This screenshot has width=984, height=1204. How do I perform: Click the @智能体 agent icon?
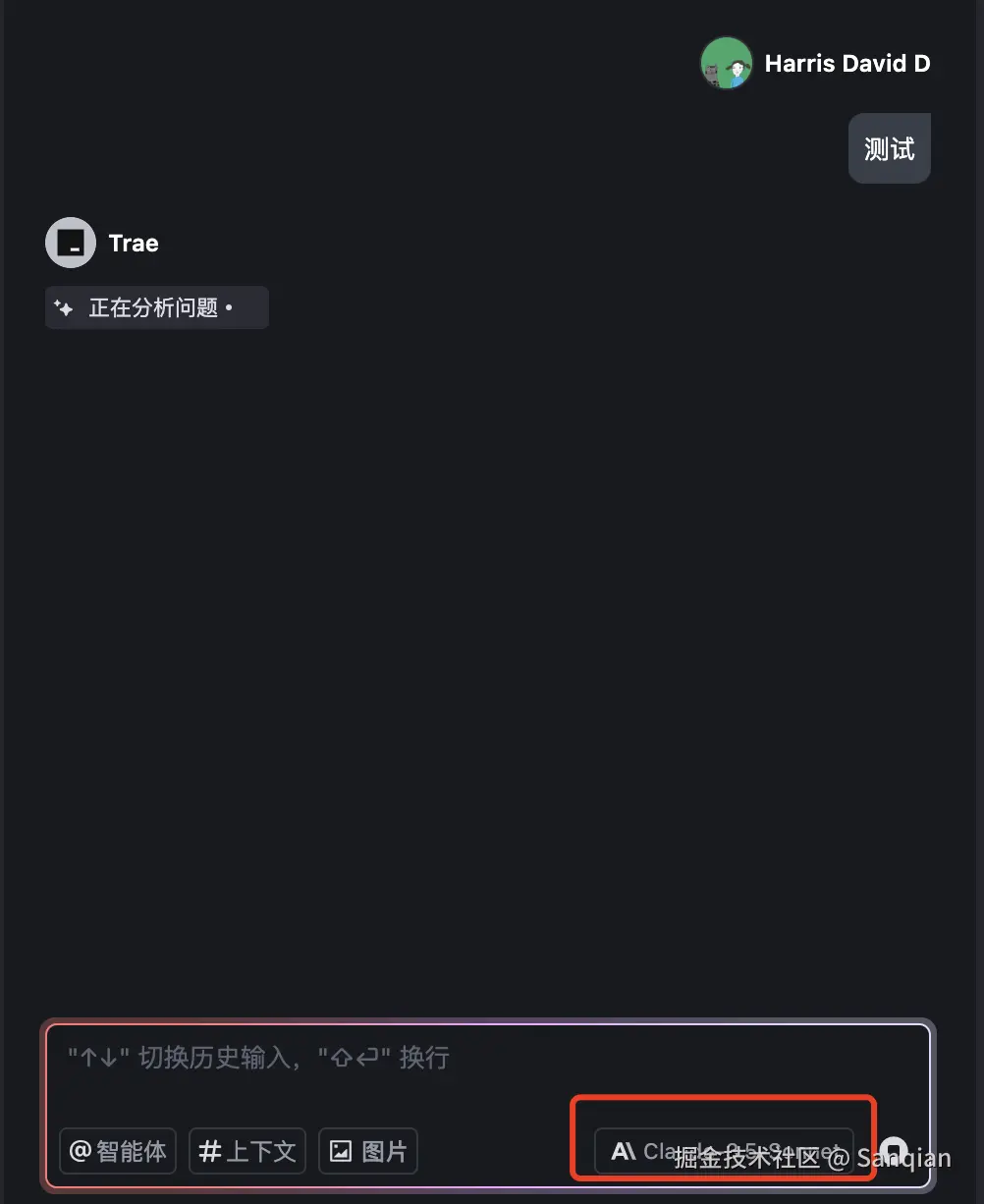pyautogui.click(x=82, y=1151)
